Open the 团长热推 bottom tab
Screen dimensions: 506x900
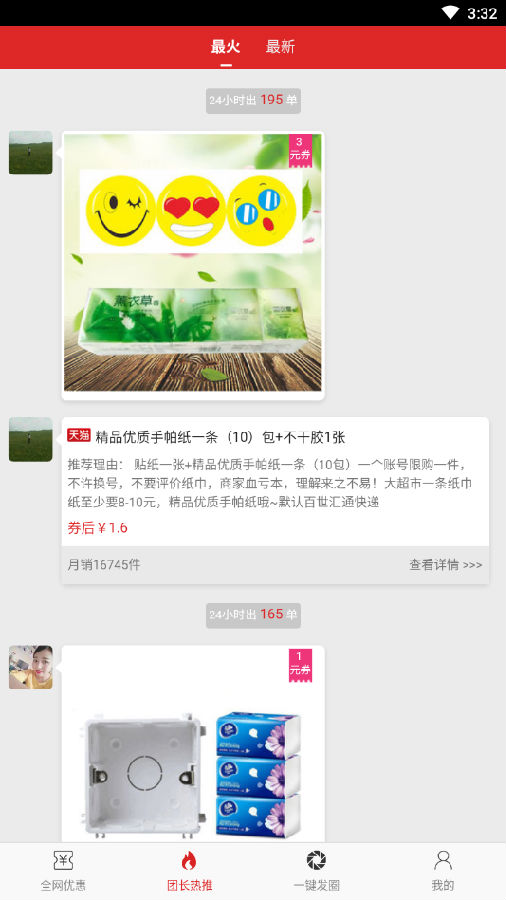click(x=189, y=871)
